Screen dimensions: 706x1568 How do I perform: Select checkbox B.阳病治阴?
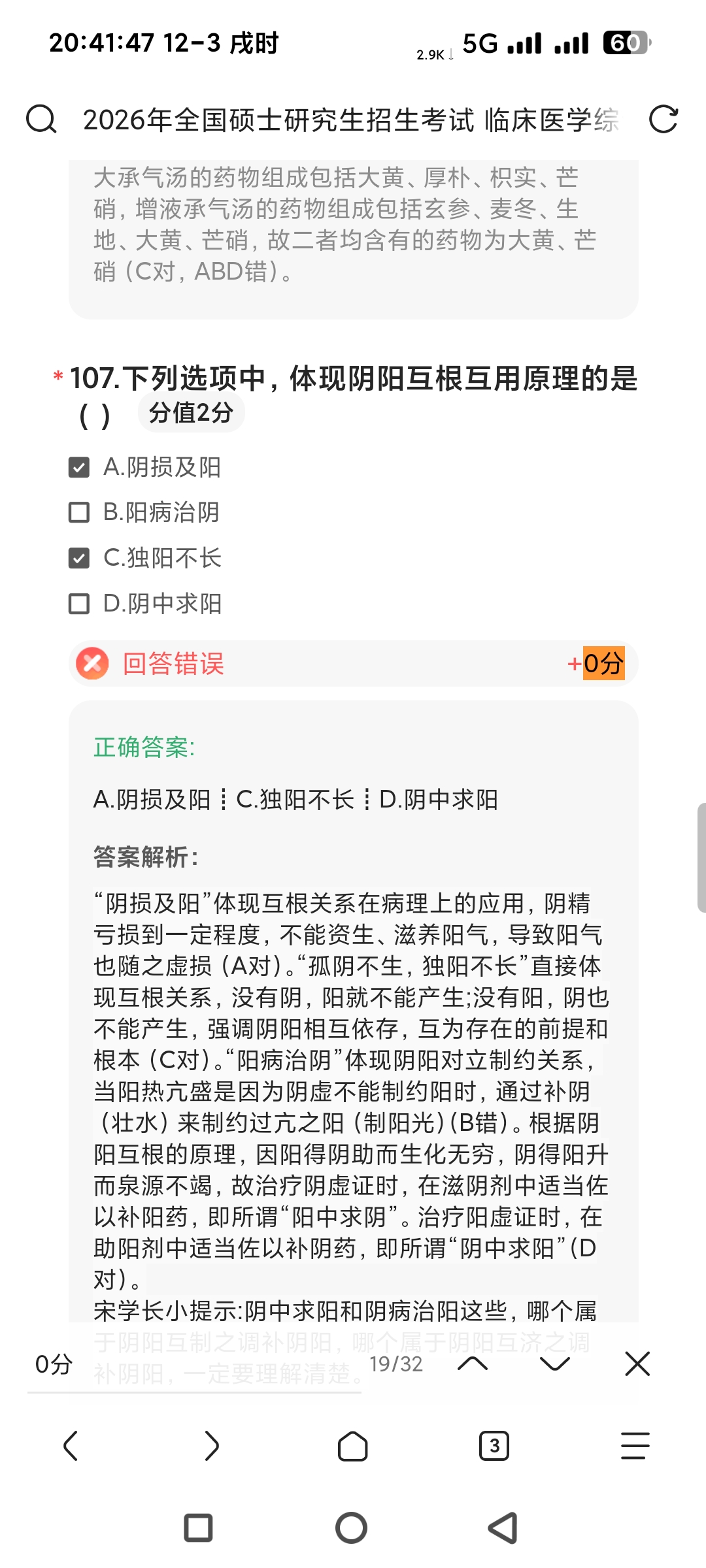coord(79,513)
